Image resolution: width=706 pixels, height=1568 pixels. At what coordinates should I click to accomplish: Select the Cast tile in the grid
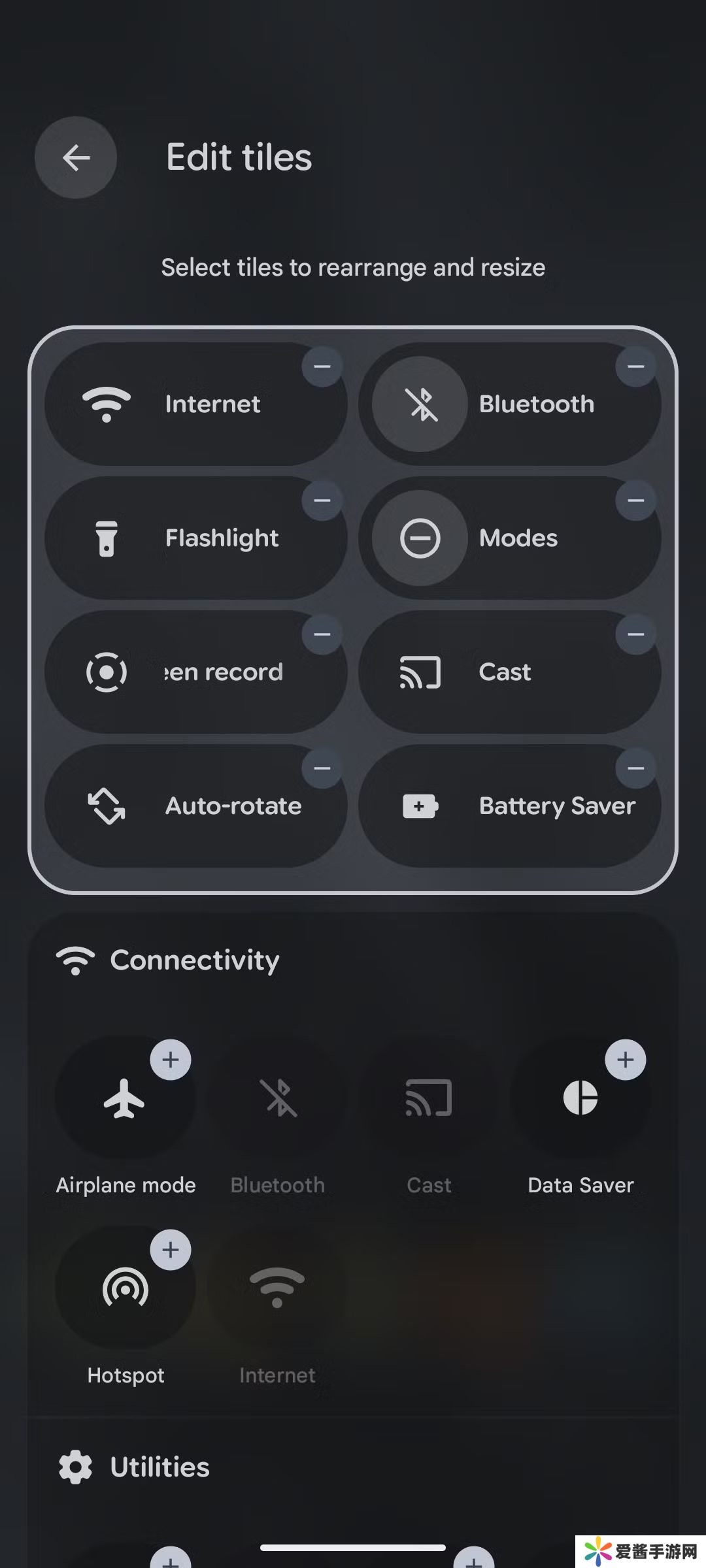pyautogui.click(x=510, y=672)
